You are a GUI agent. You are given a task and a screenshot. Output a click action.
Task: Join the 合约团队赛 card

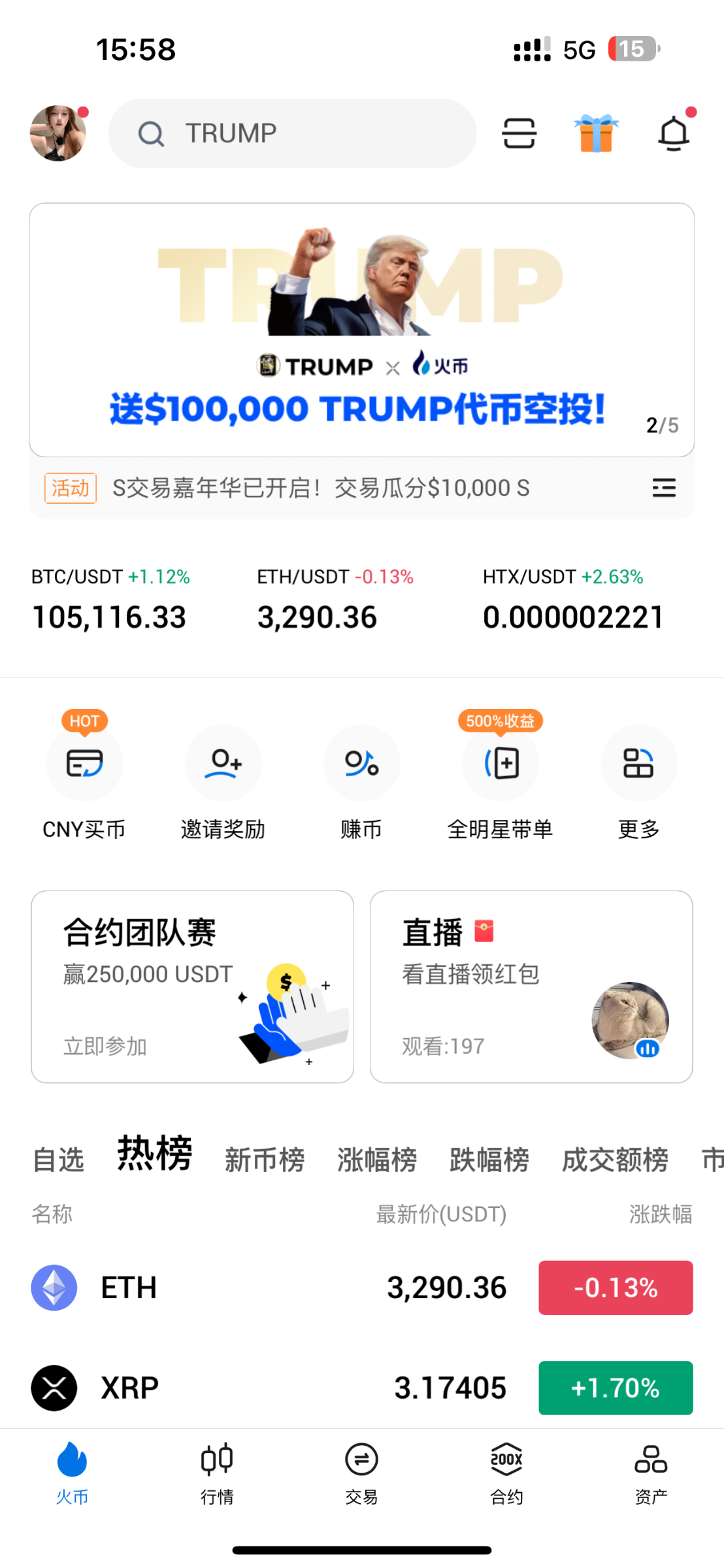point(192,987)
